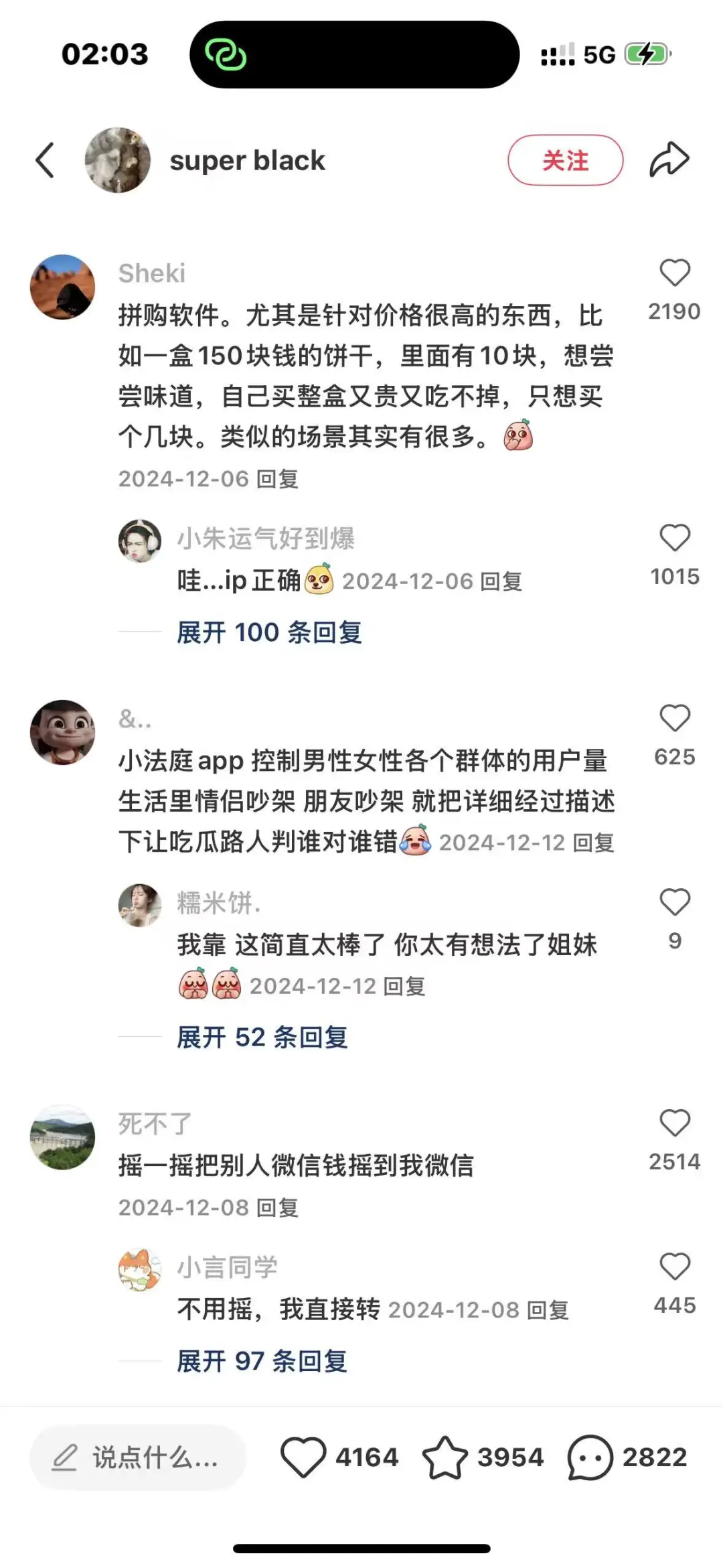This screenshot has height=1568, width=723.
Task: Reply to Sheki's comment via 回复
Action: tap(278, 479)
